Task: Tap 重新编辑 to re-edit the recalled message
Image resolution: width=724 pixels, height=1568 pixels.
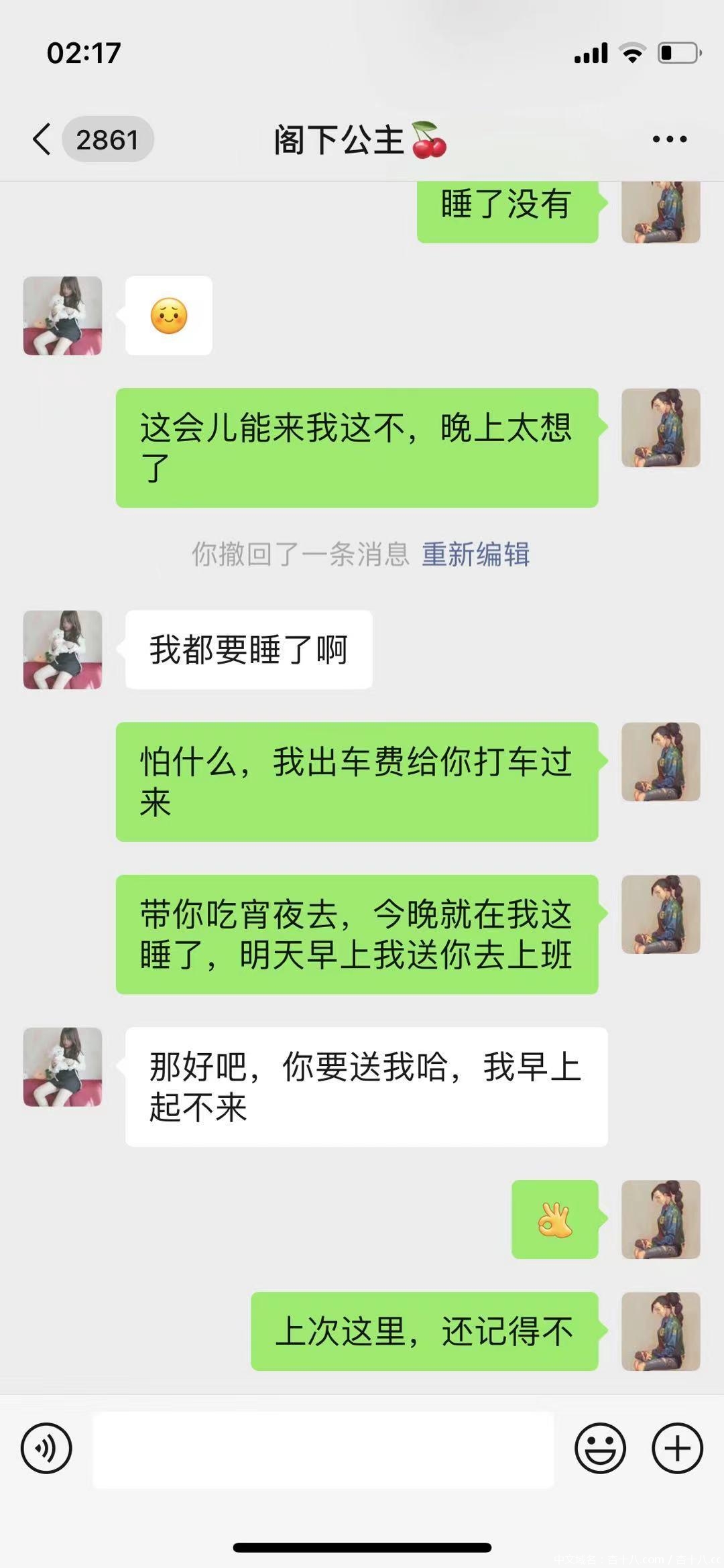Action: coord(475,554)
